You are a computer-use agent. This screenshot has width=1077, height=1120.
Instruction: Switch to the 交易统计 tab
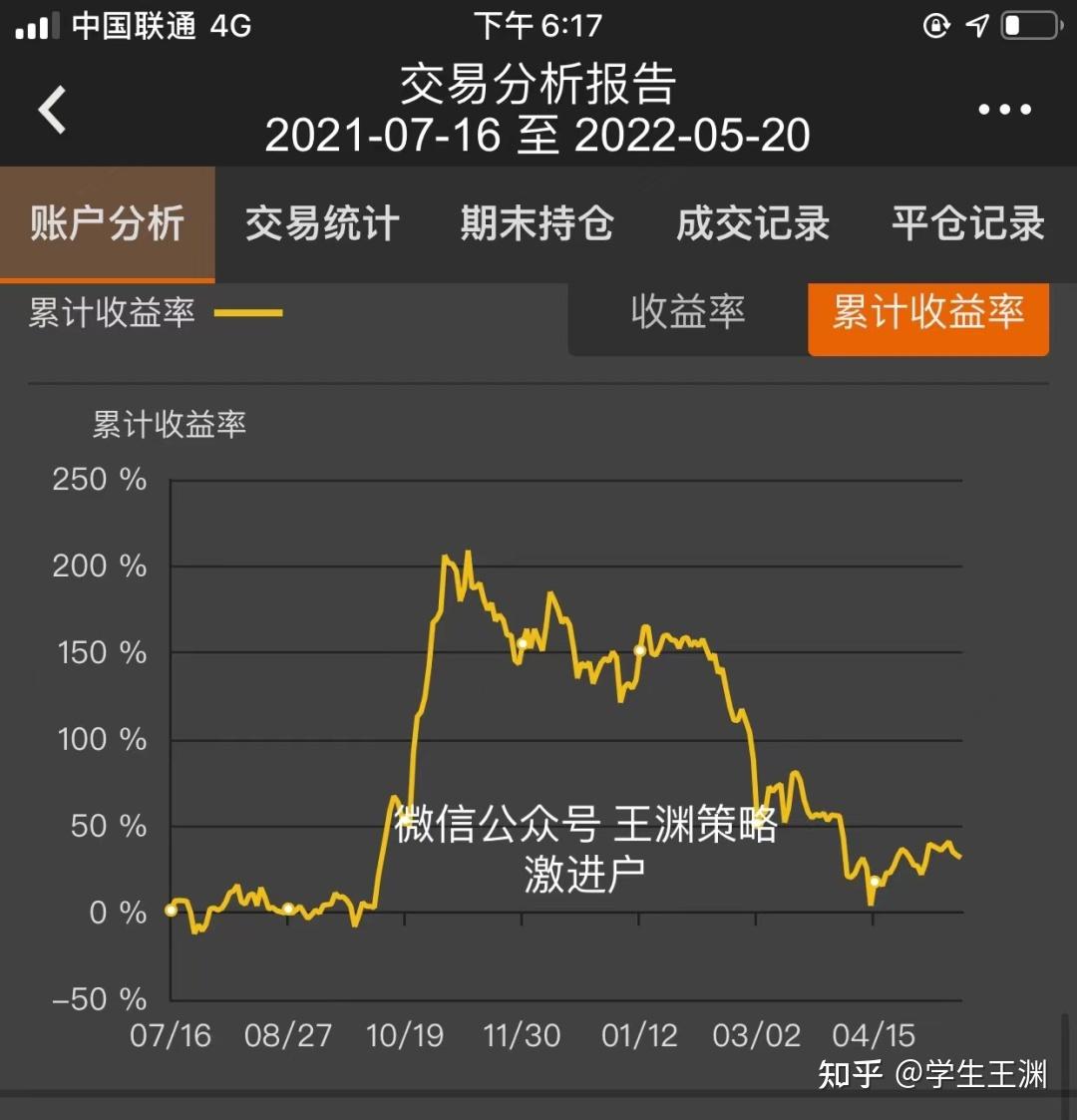coord(322,224)
